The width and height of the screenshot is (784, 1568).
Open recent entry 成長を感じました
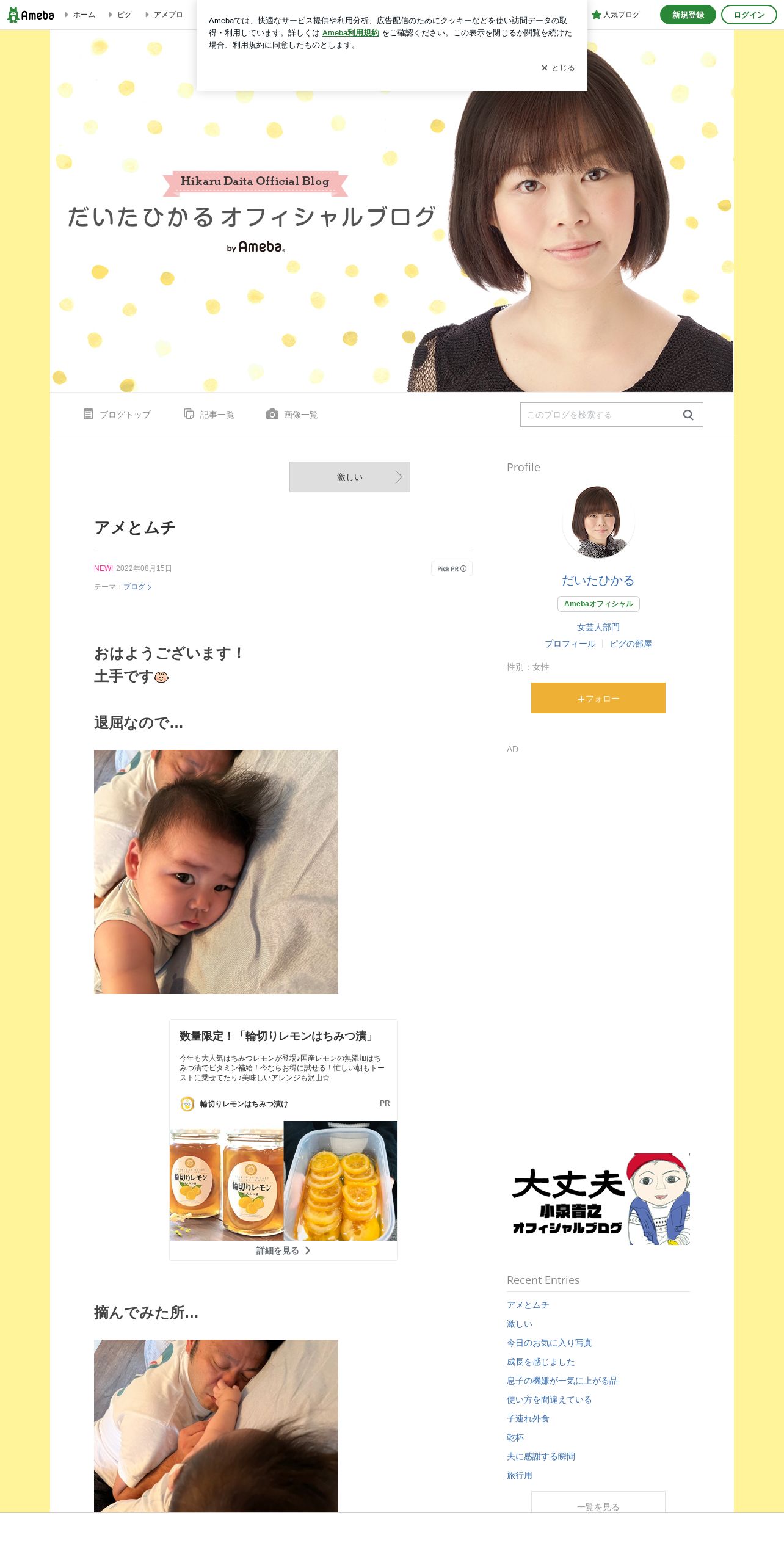541,1362
